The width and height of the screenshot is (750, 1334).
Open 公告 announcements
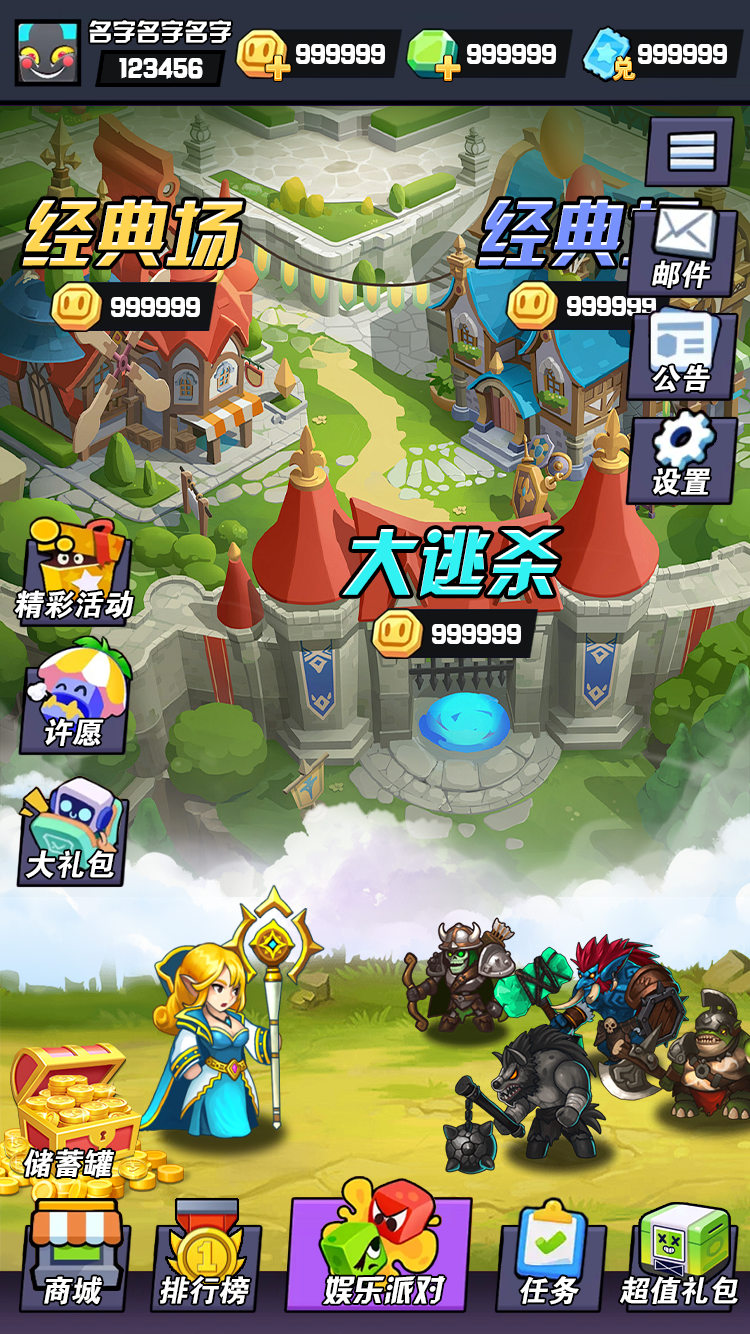pyautogui.click(x=682, y=355)
